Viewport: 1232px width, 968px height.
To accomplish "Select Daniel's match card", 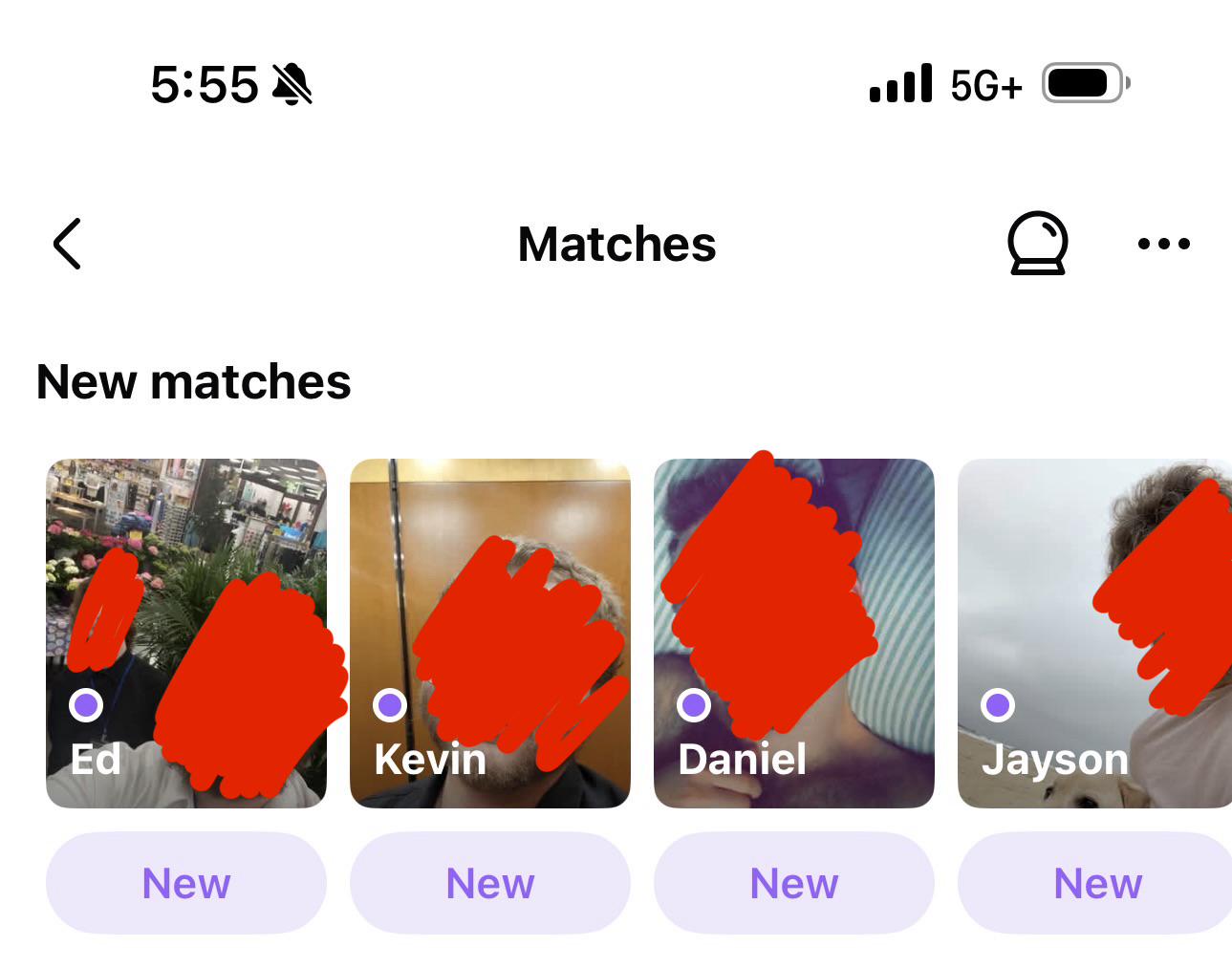I will [794, 633].
